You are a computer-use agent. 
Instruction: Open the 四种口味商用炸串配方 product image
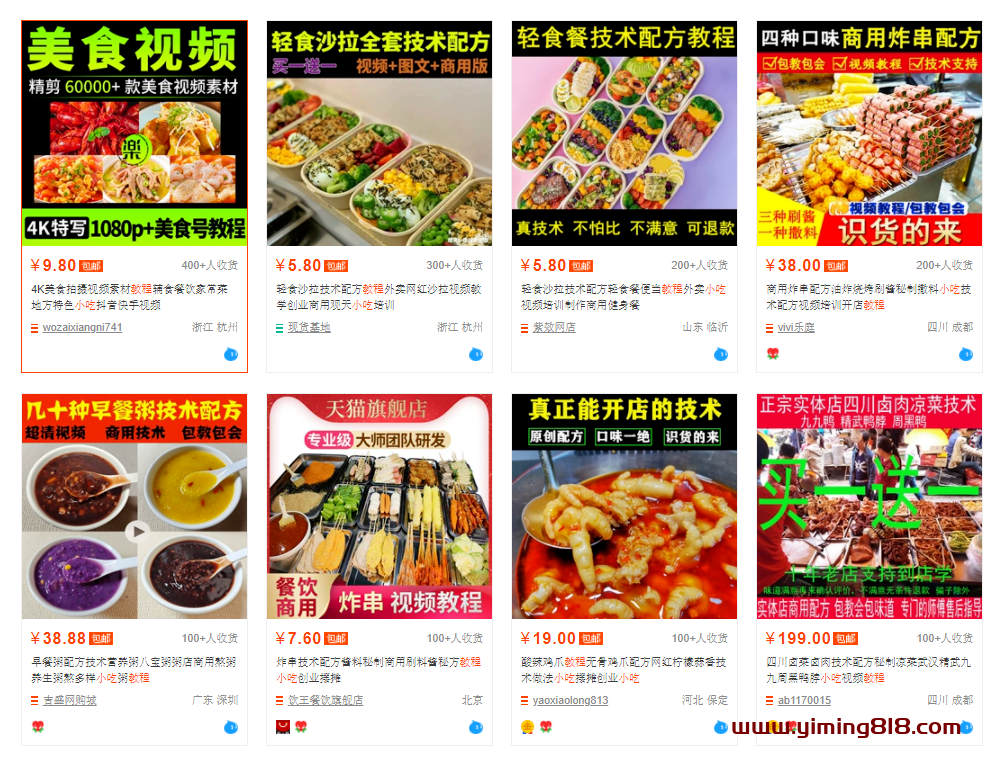[869, 133]
